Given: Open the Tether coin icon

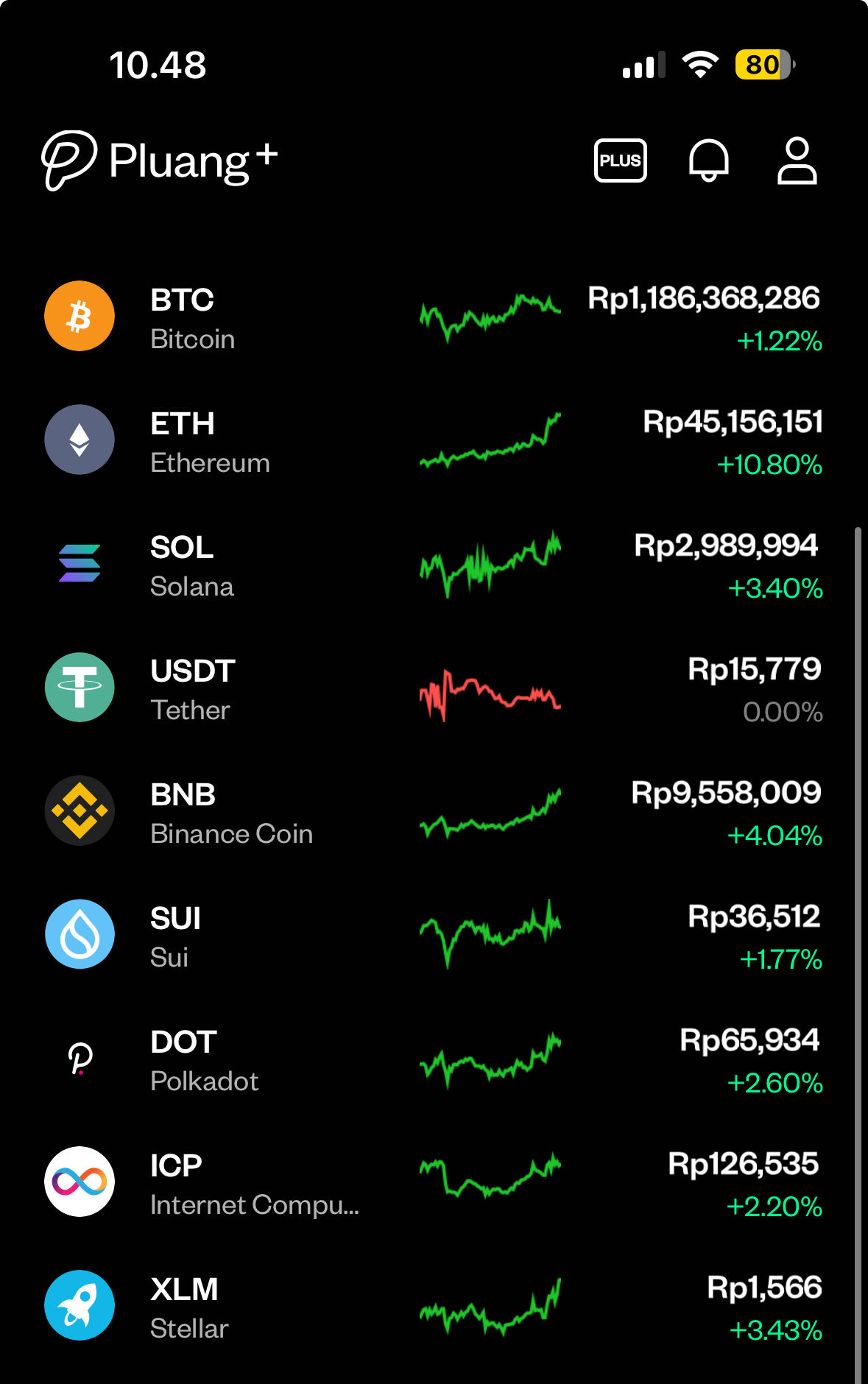Looking at the screenshot, I should coord(79,687).
